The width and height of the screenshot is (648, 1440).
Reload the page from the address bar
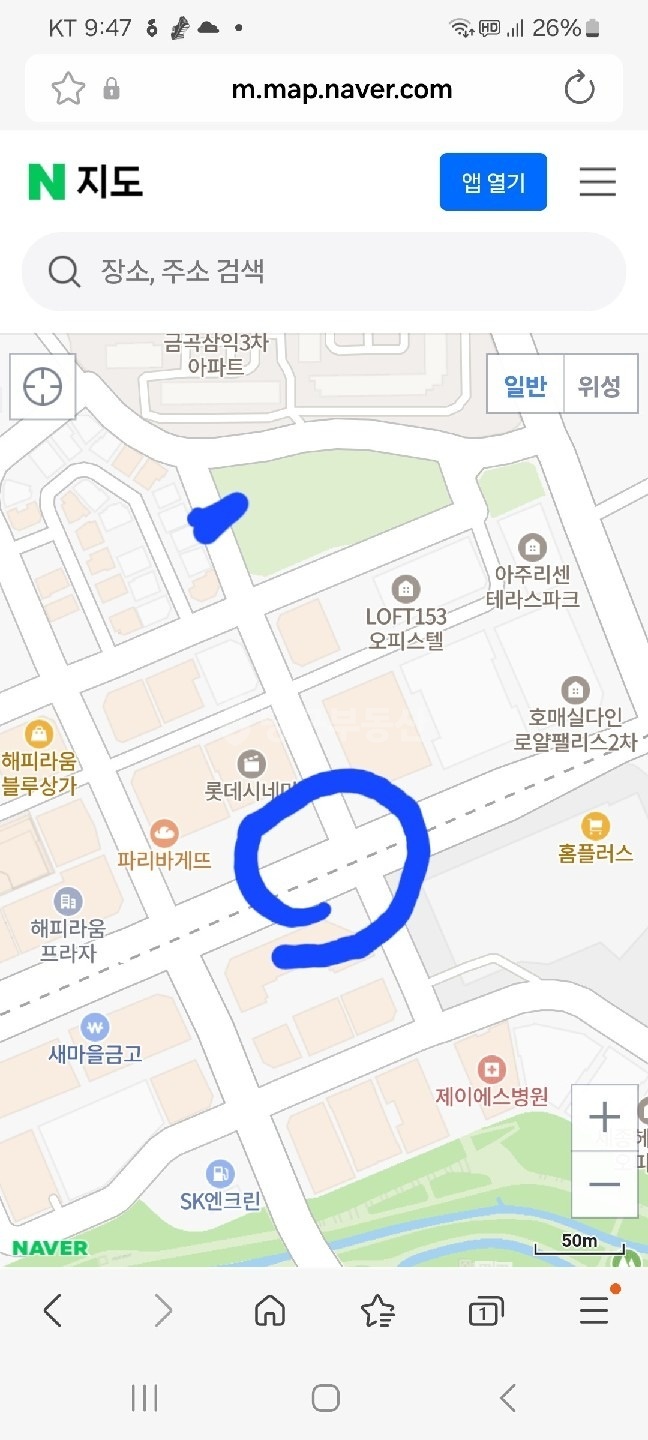pyautogui.click(x=580, y=89)
